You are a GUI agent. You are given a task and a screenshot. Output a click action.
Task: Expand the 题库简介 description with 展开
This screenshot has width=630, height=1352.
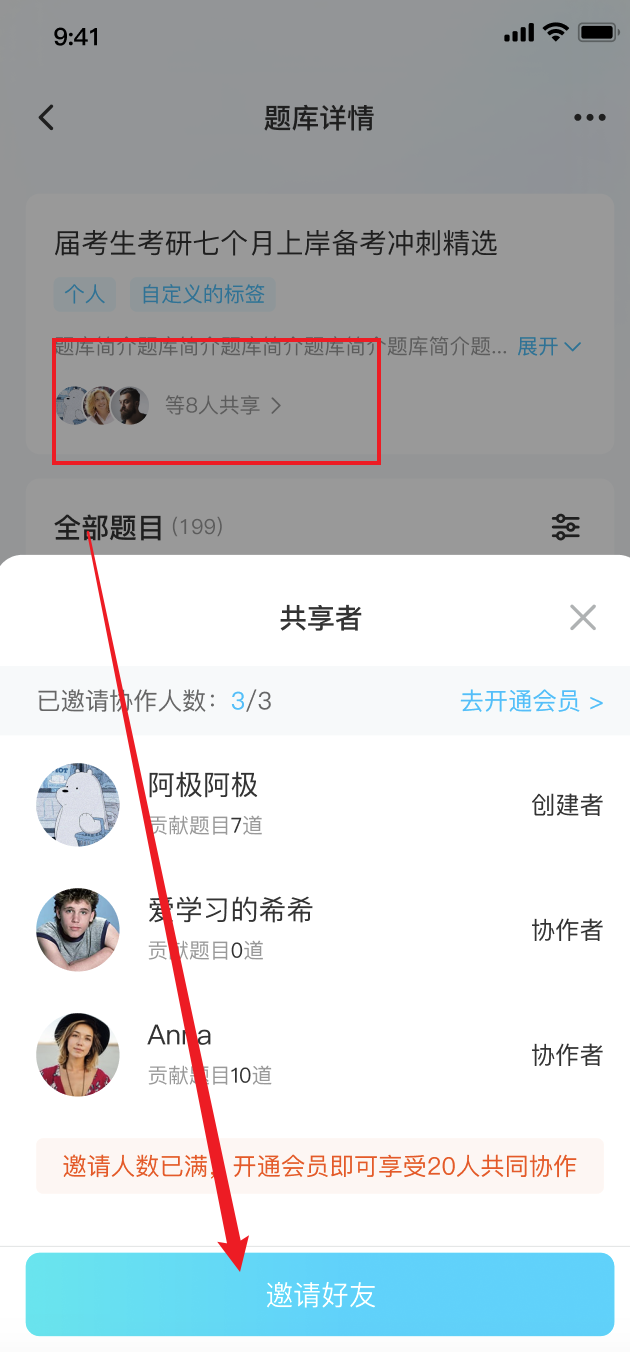548,346
